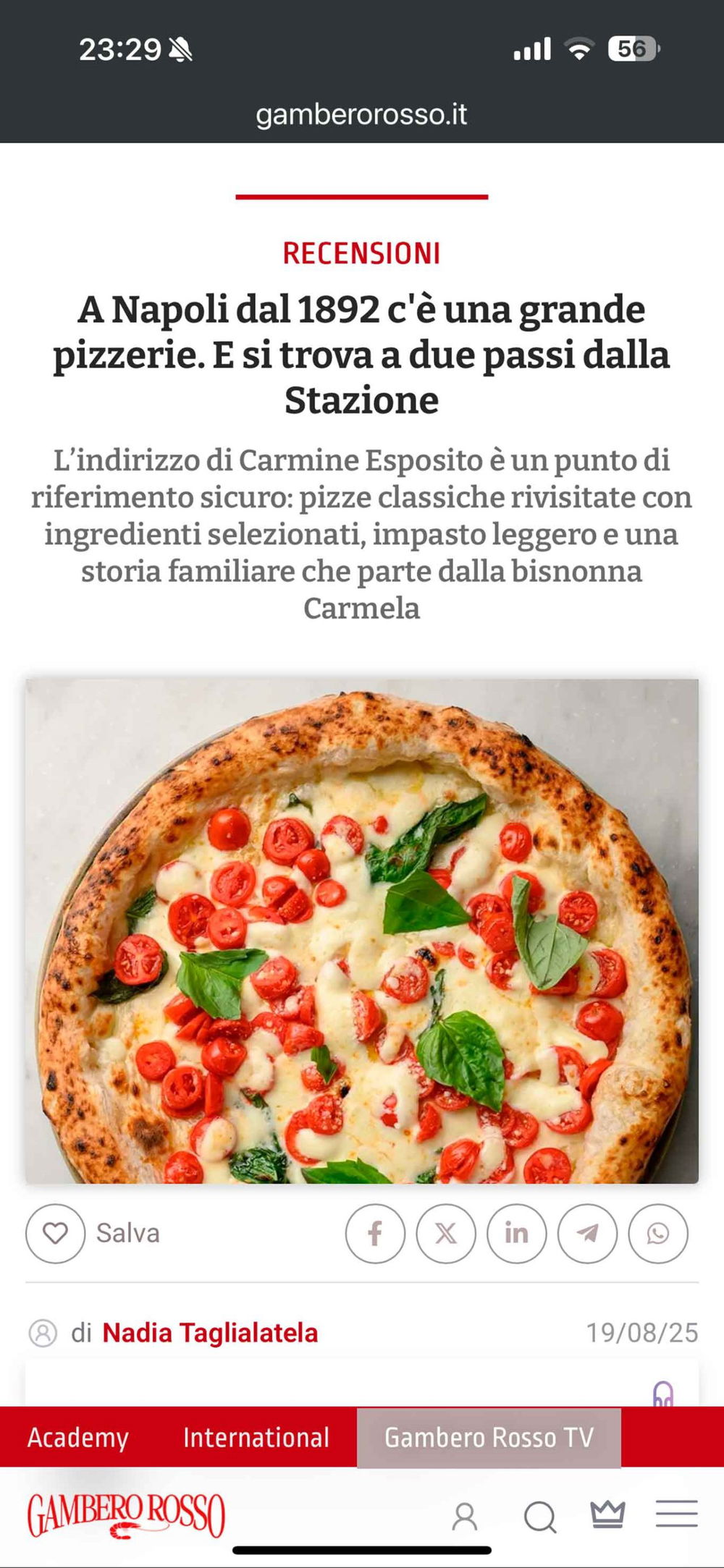Listen to the article with headphones icon
724x1568 pixels.
tap(663, 1394)
